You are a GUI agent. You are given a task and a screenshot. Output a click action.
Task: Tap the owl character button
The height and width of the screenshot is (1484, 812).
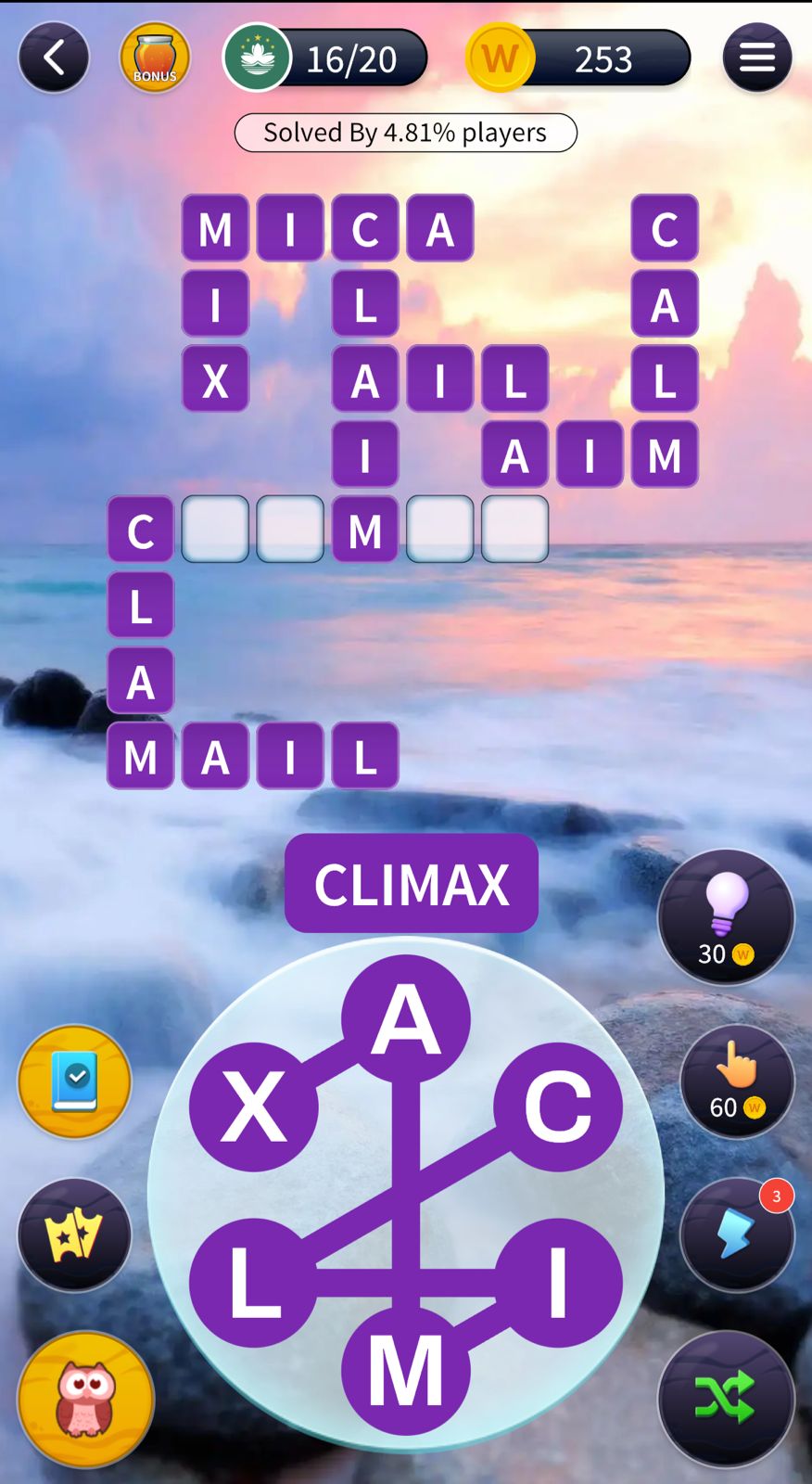(85, 1399)
